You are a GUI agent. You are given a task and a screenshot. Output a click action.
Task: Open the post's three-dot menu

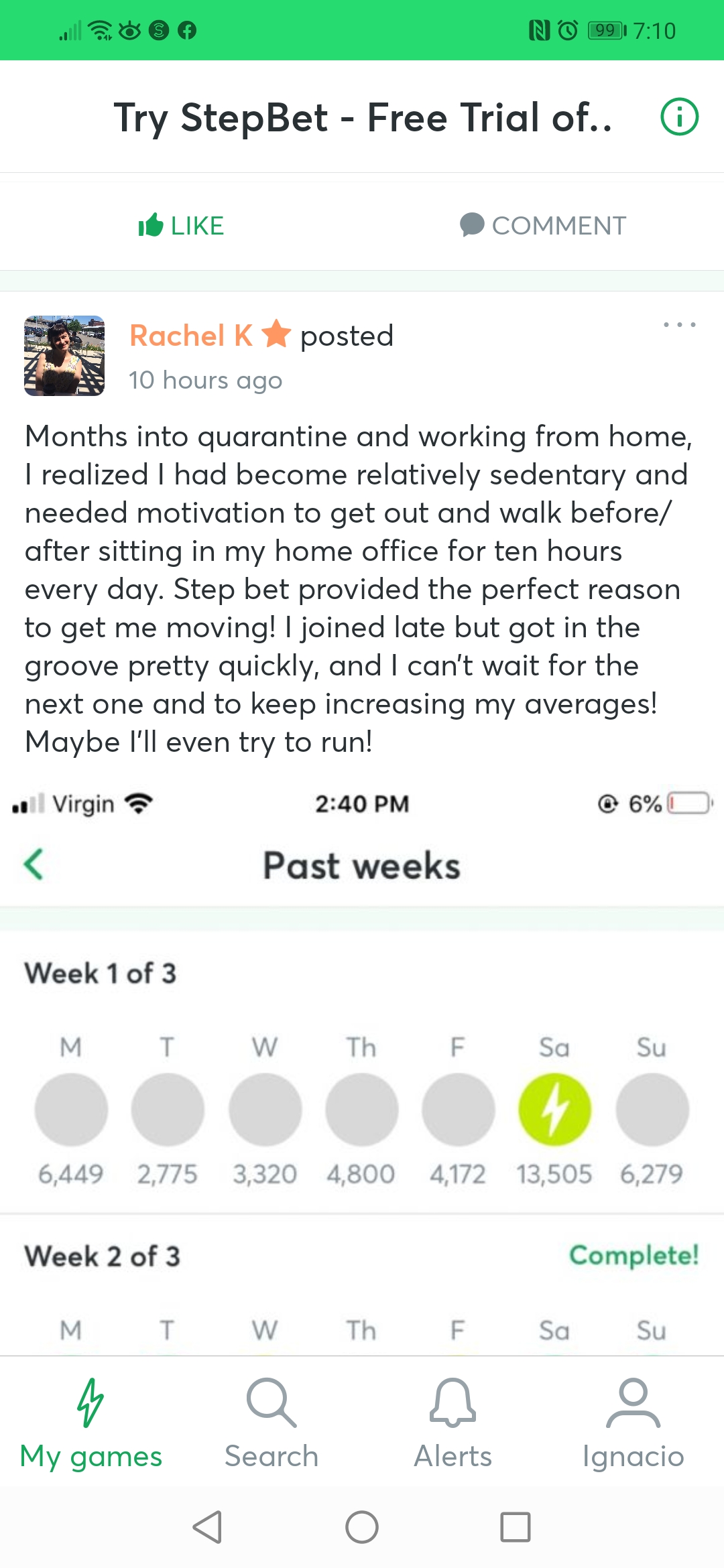point(679,325)
